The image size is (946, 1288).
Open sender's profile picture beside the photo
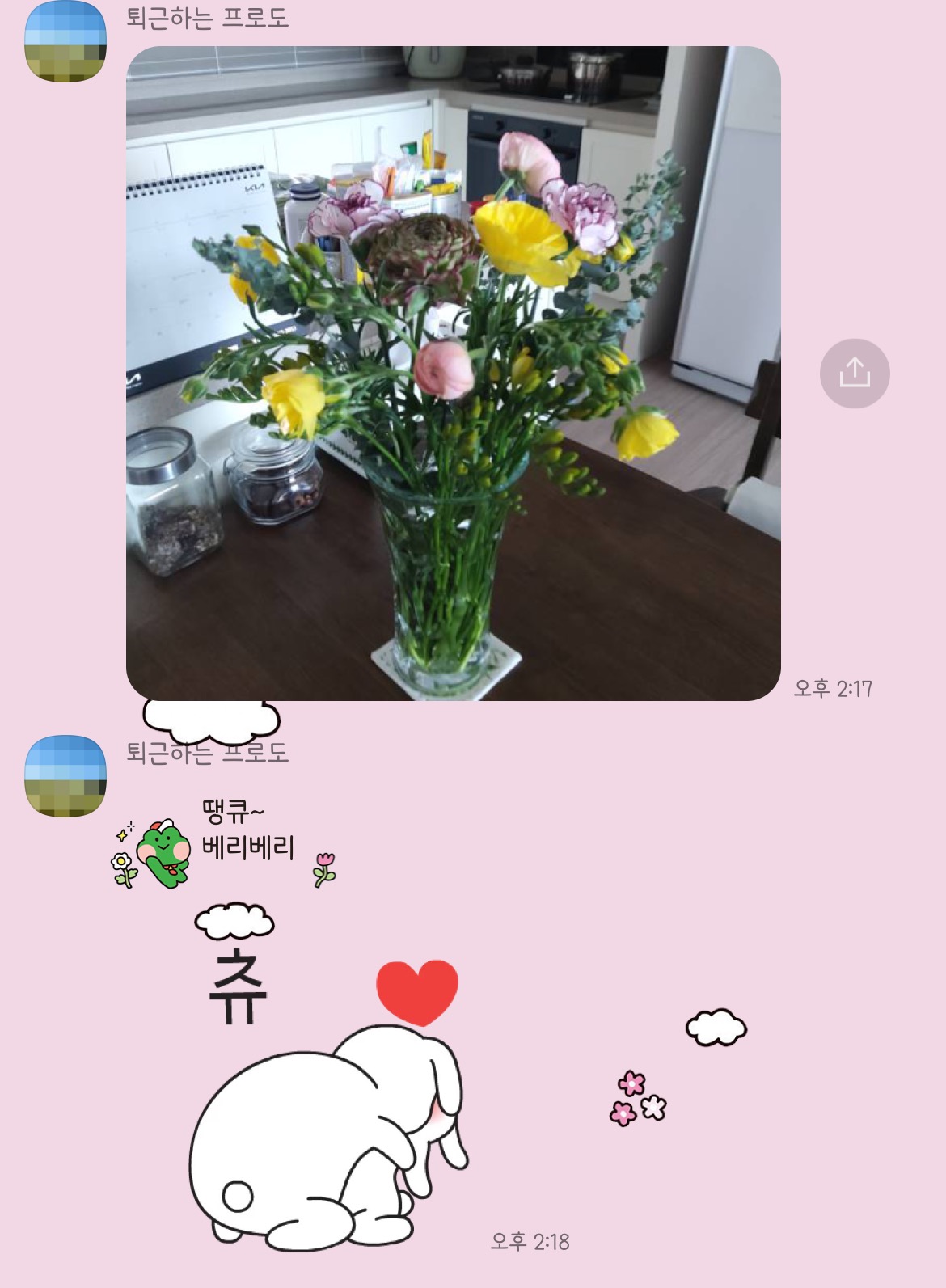[x=65, y=41]
